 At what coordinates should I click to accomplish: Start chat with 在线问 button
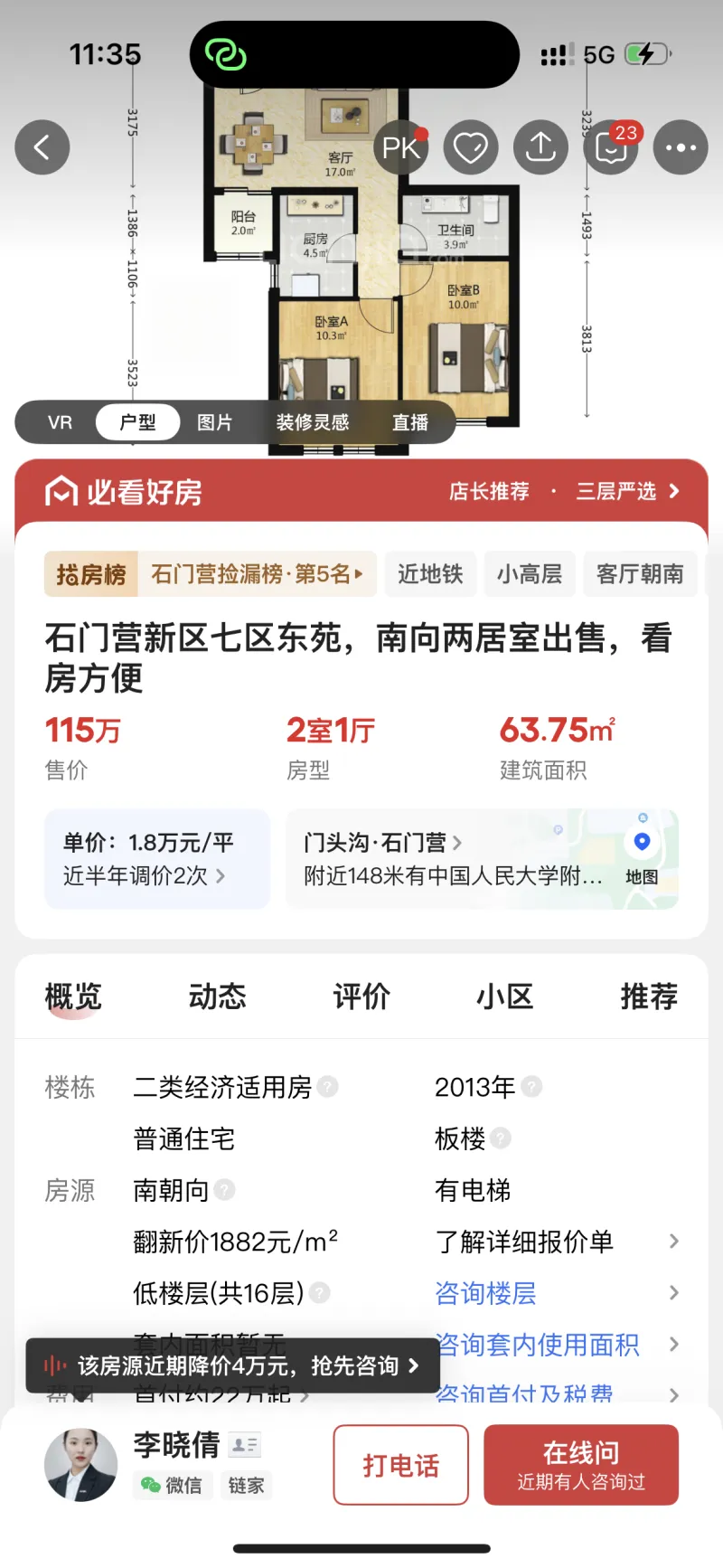pos(581,1465)
